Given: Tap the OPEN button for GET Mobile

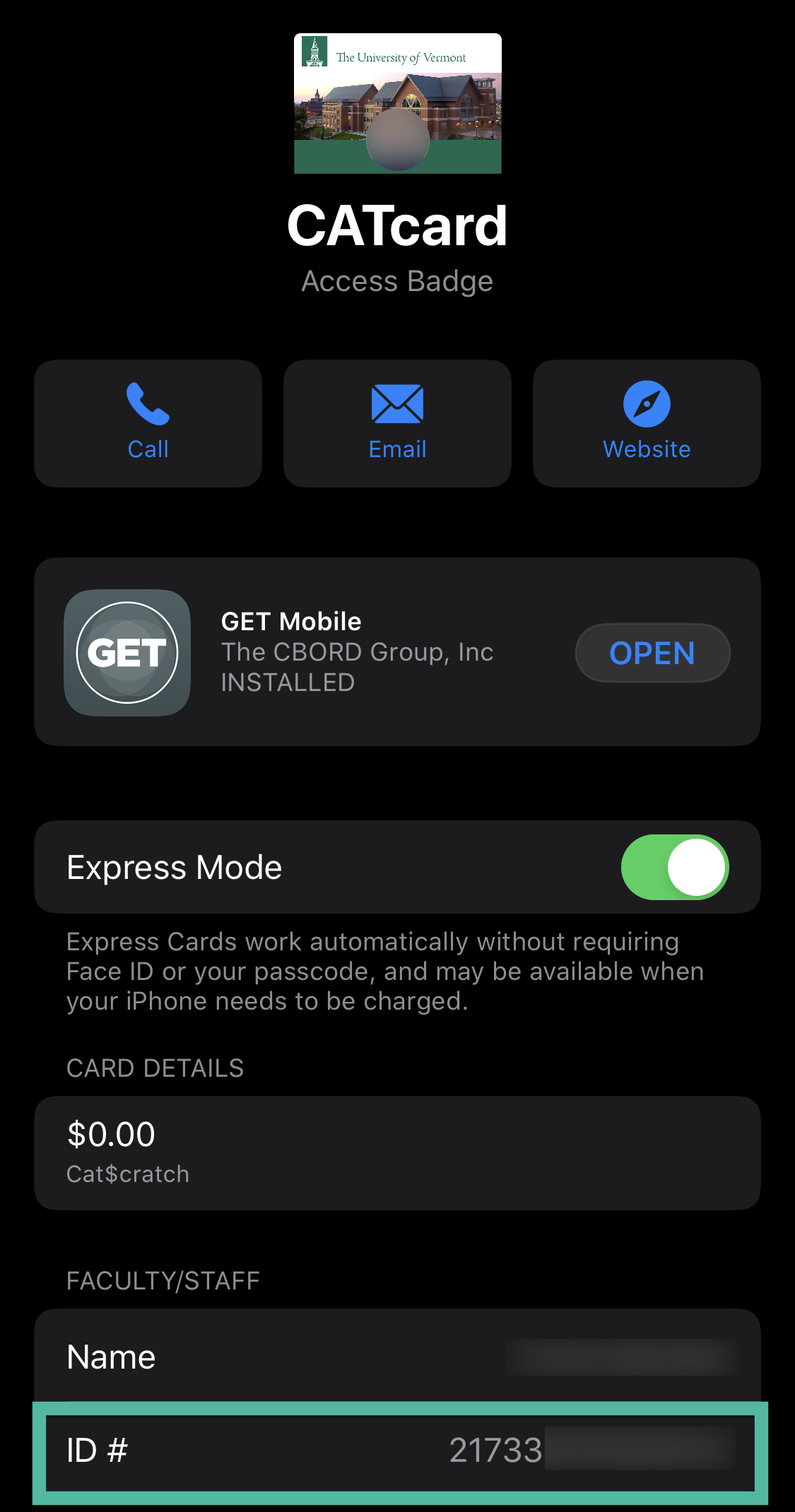Looking at the screenshot, I should (652, 652).
